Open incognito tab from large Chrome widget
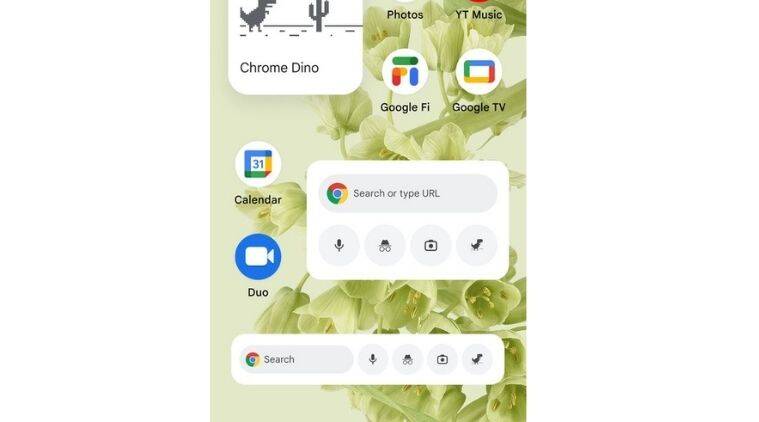 click(385, 245)
